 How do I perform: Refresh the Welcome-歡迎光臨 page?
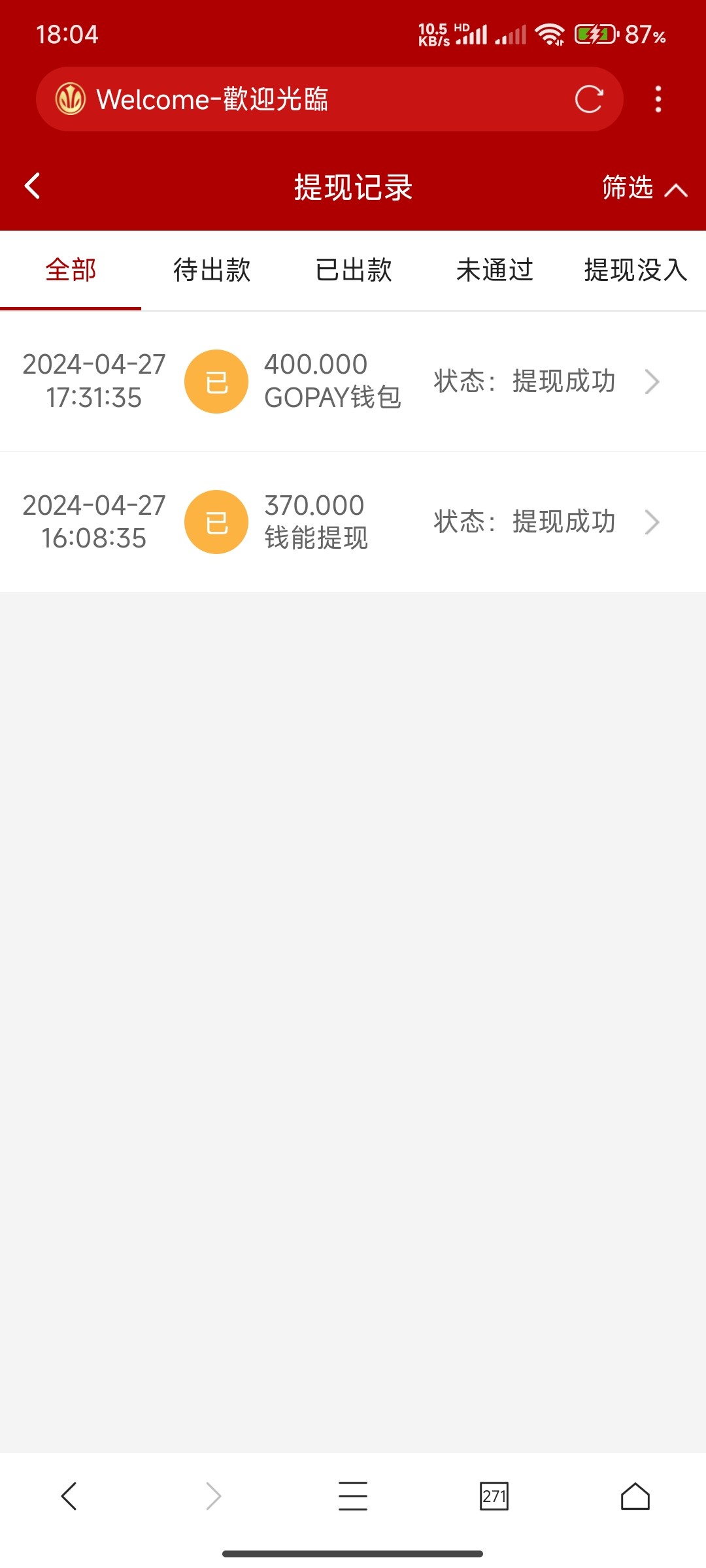(589, 99)
